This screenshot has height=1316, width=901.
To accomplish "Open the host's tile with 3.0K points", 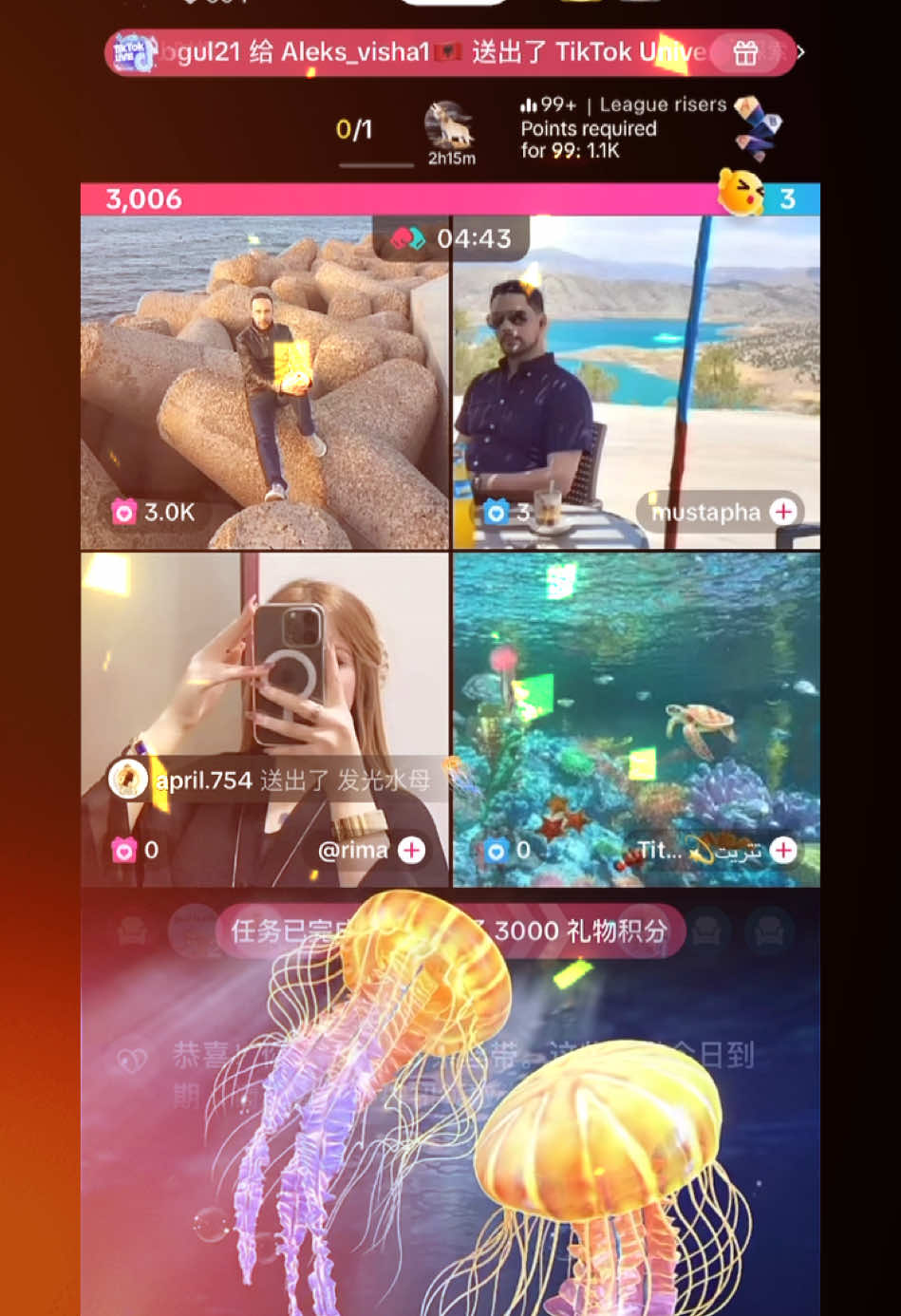I will click(264, 380).
